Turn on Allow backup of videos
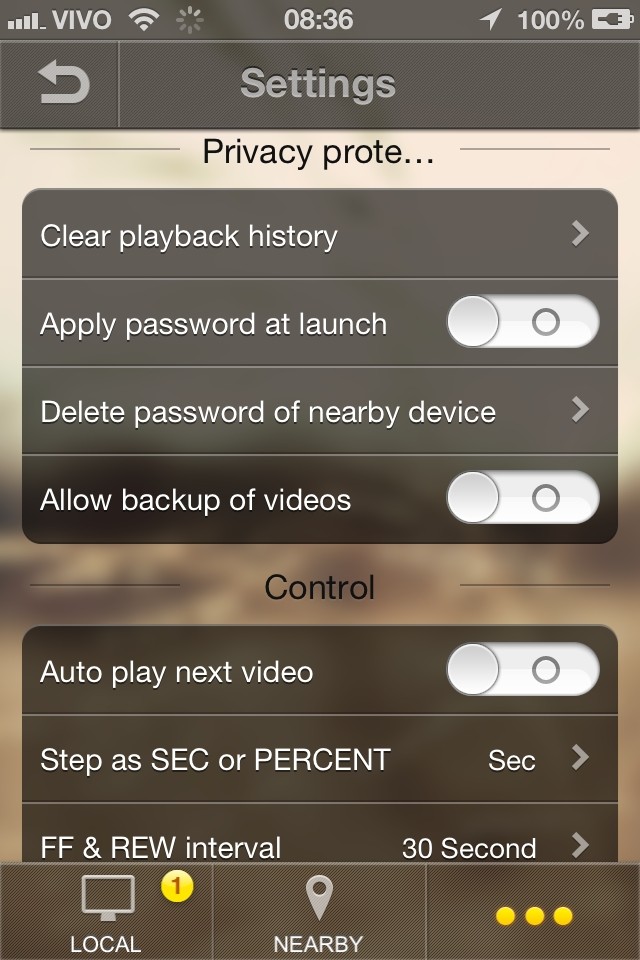640x960 pixels. tap(522, 499)
